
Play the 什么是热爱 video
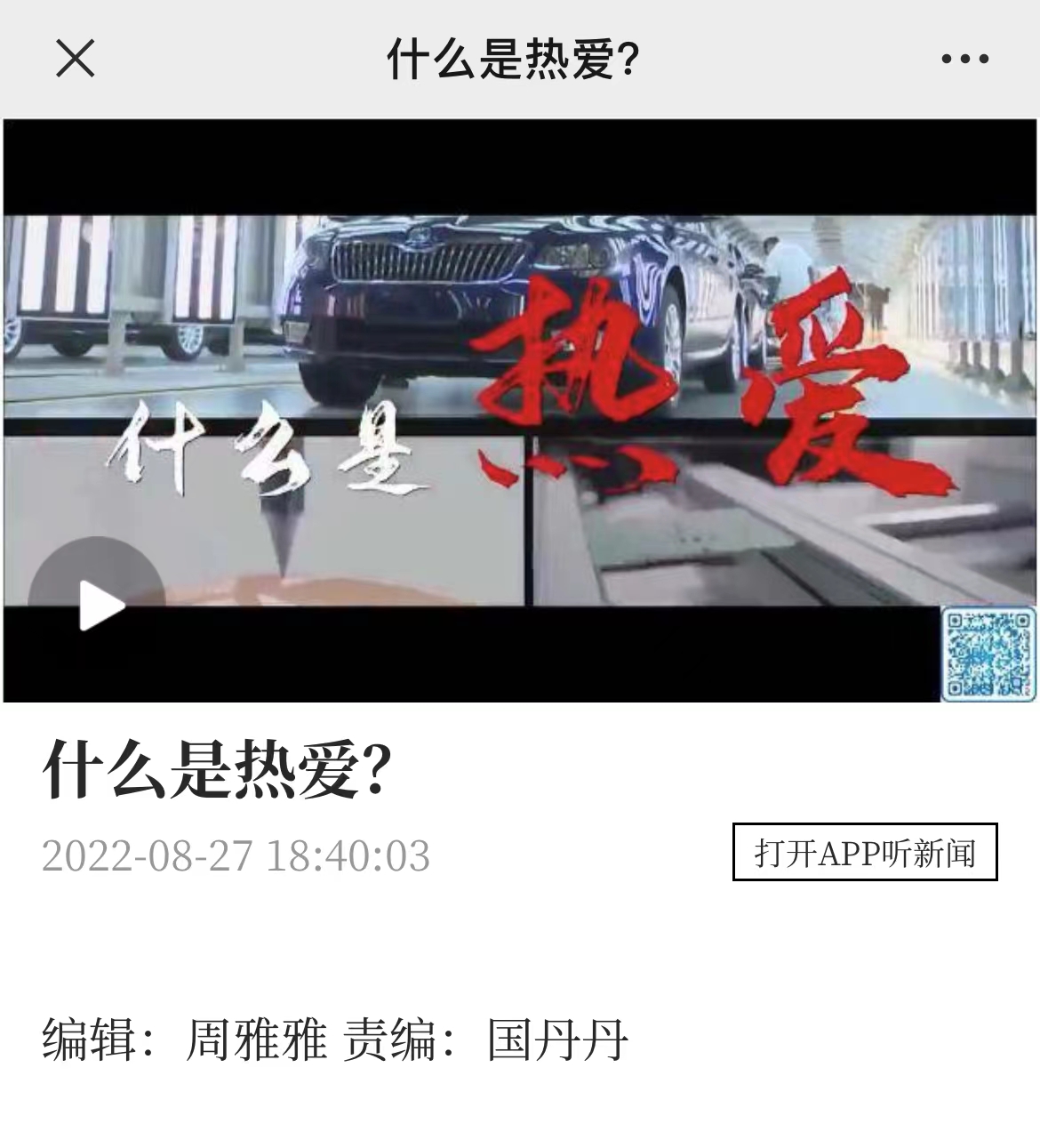100,605
